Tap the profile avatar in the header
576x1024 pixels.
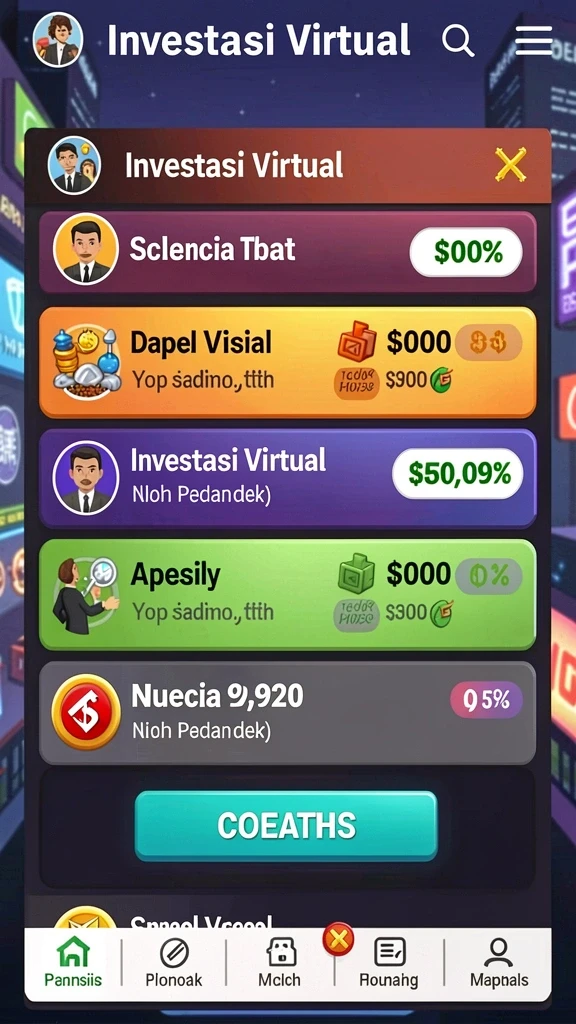(x=58, y=40)
